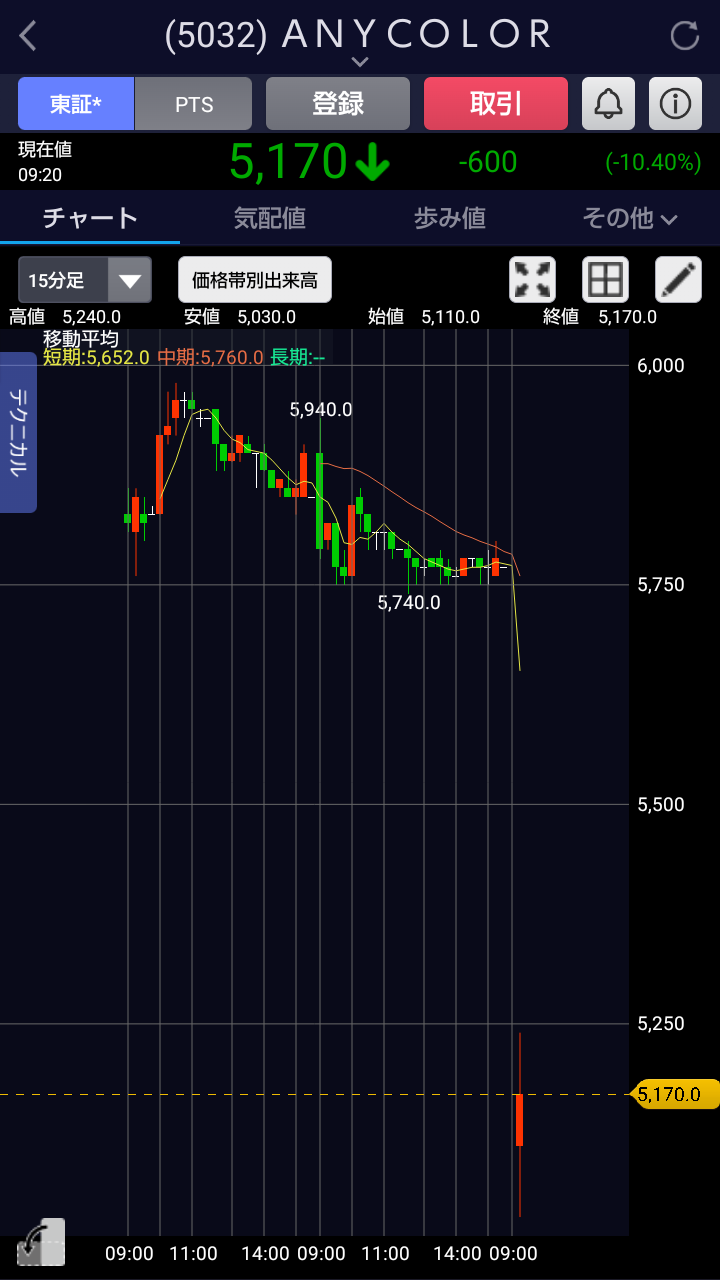The image size is (720, 1280).
Task: Open the chart drawing pencil tool
Action: 678,280
